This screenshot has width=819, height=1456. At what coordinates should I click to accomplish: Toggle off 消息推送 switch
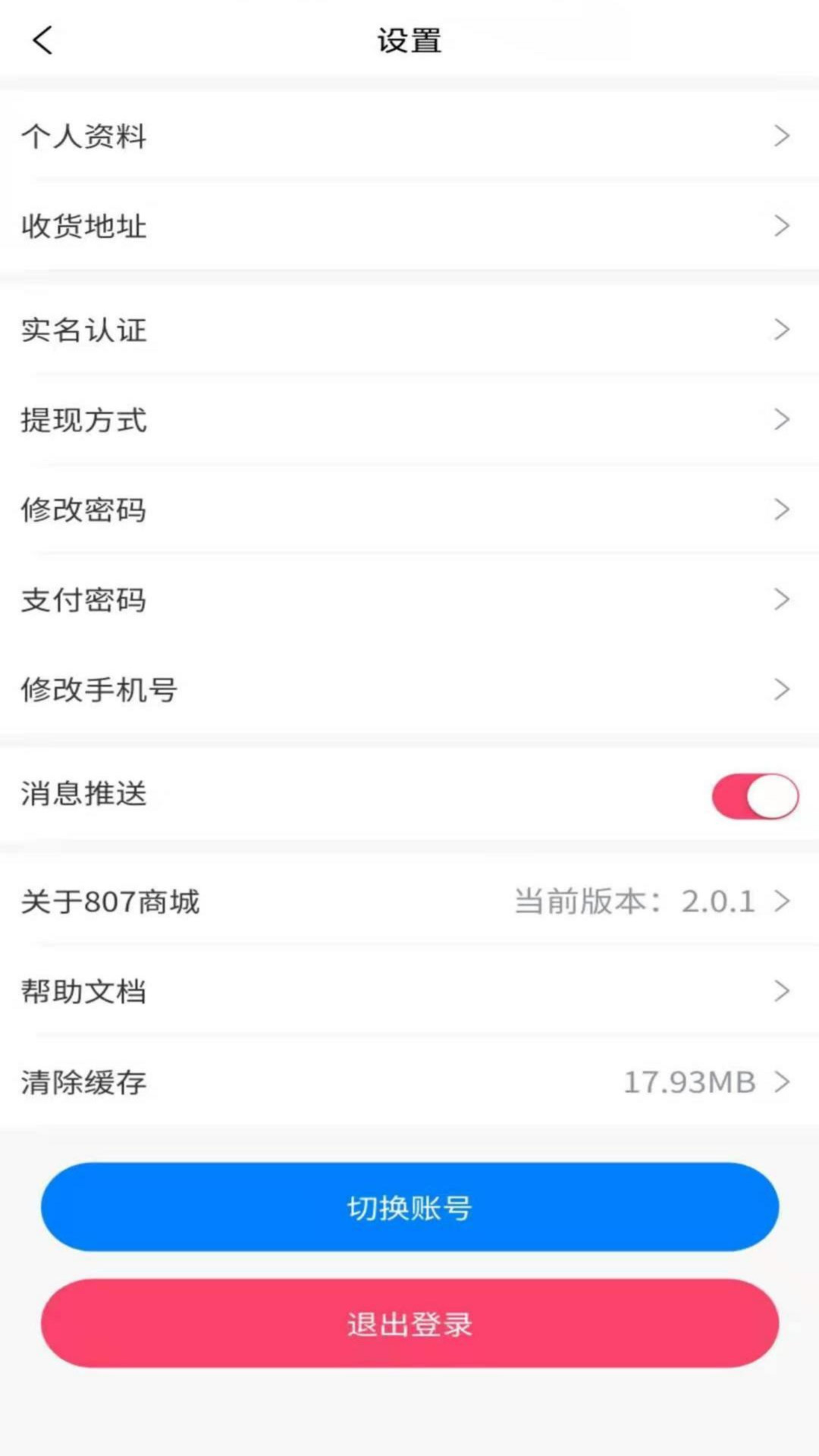point(755,796)
